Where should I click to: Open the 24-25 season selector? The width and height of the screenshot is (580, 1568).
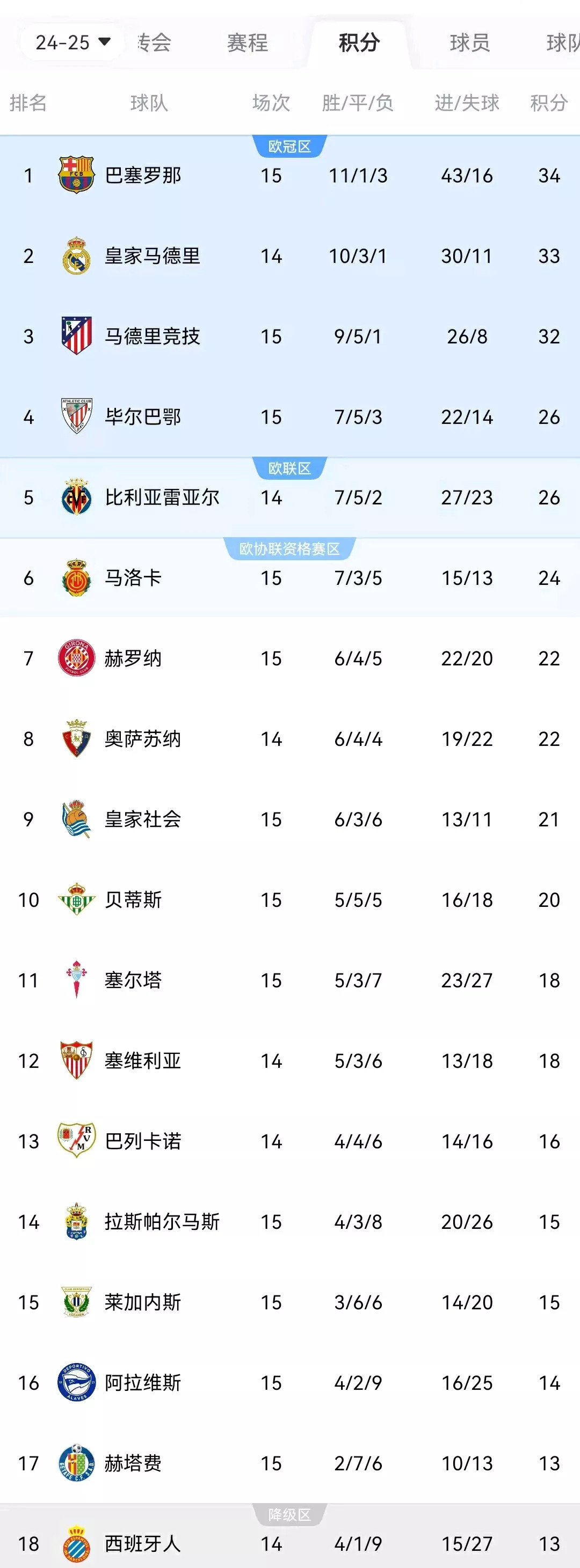pyautogui.click(x=72, y=41)
